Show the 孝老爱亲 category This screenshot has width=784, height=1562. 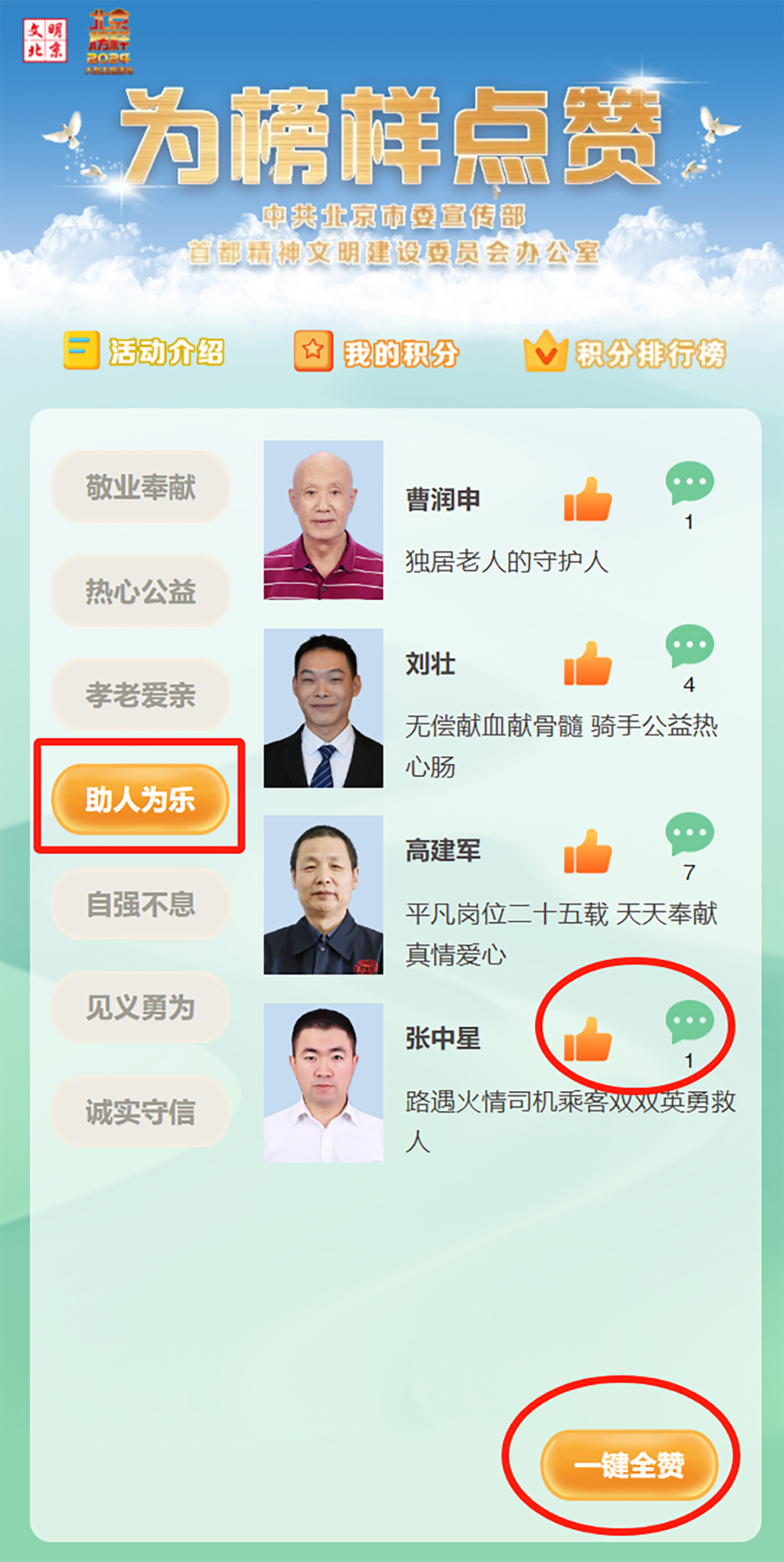[140, 695]
